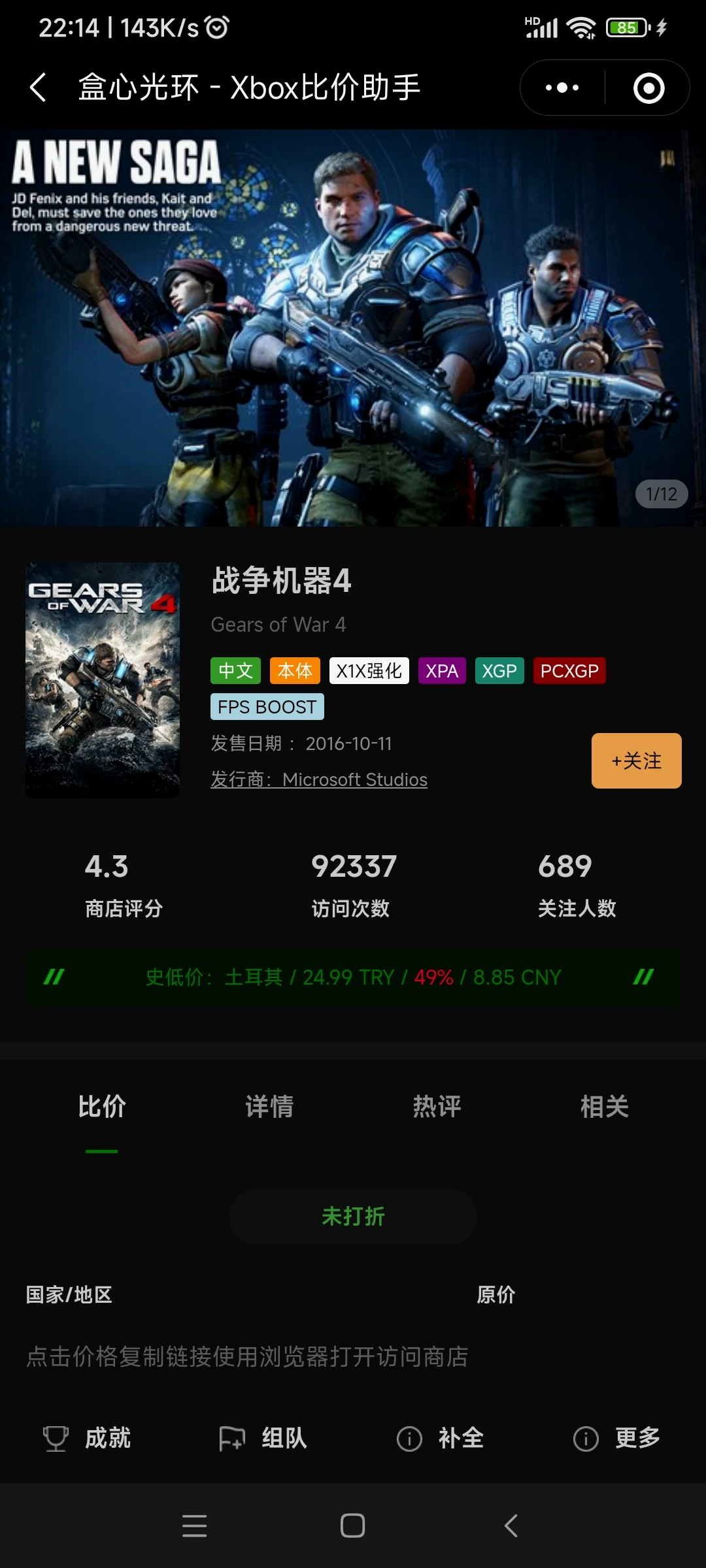The height and width of the screenshot is (1568, 706).
Task: Tap the system home button
Action: [353, 1526]
